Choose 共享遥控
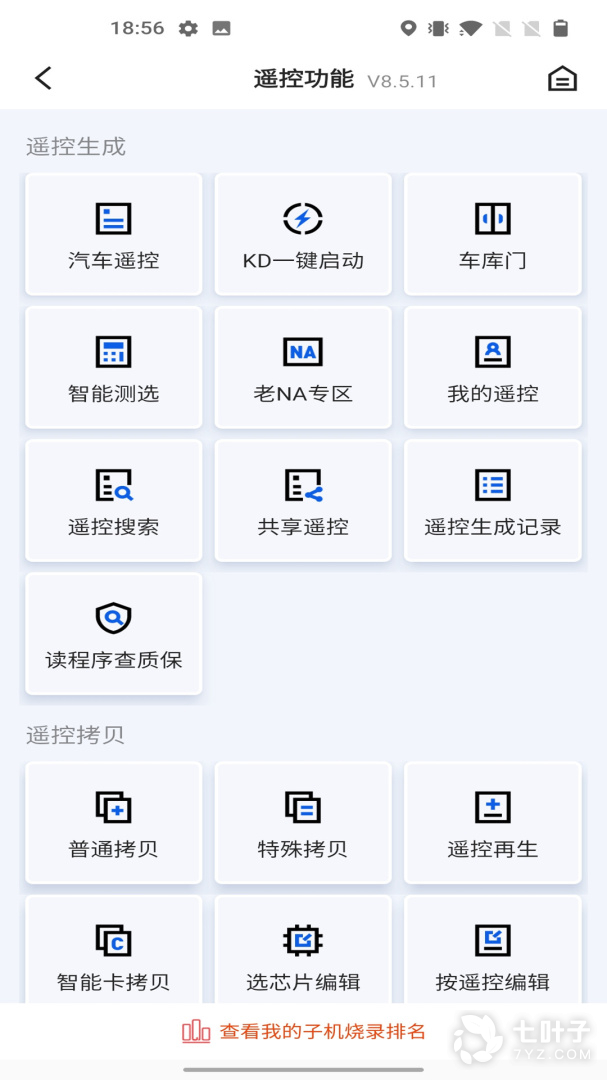Screen dimensions: 607x1080 pyautogui.click(x=303, y=501)
